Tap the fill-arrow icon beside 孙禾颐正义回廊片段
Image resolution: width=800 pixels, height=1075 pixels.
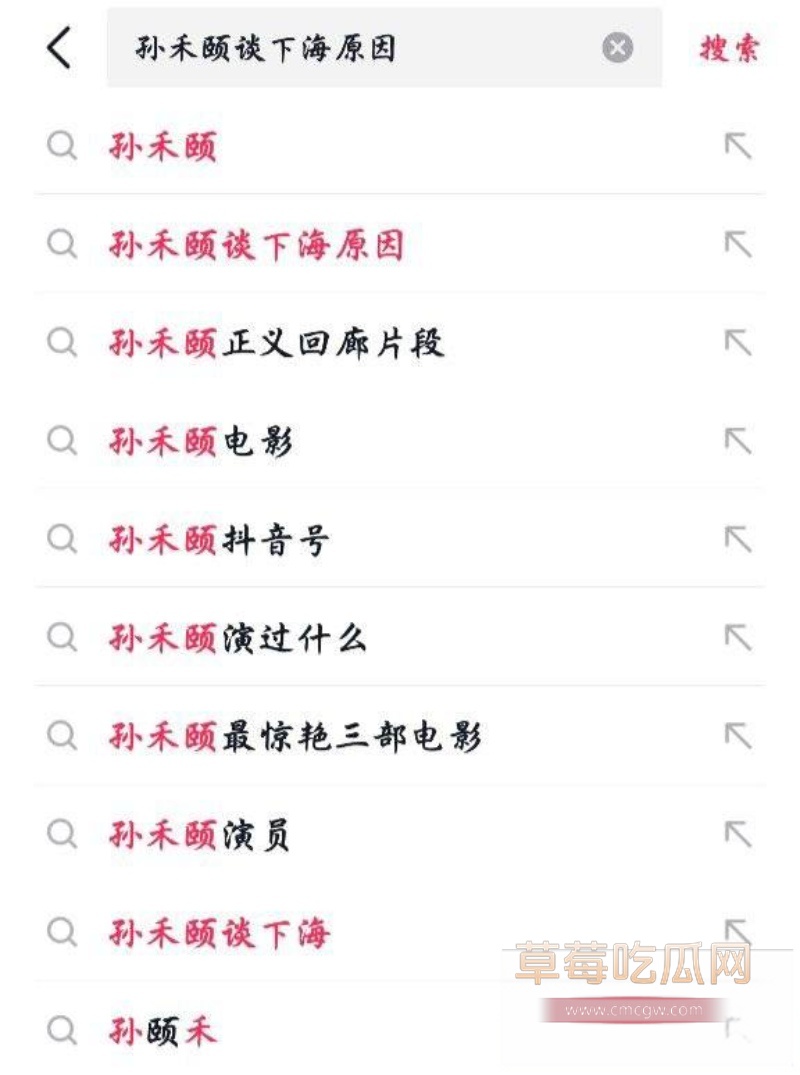click(736, 344)
